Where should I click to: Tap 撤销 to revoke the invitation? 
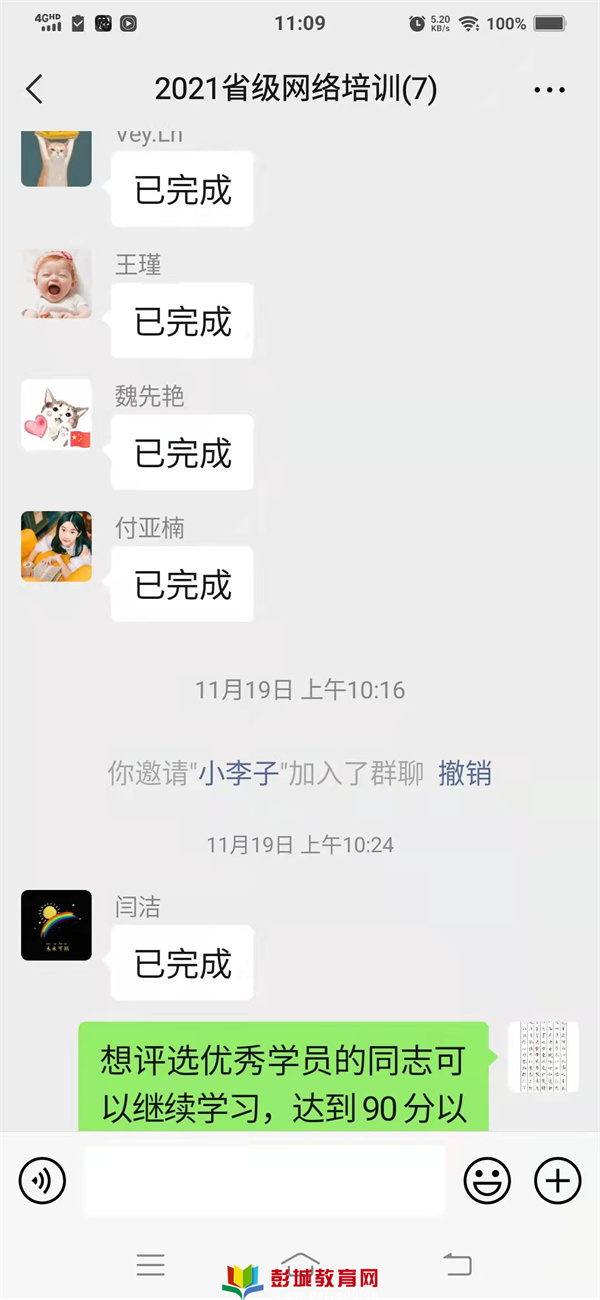coord(465,773)
